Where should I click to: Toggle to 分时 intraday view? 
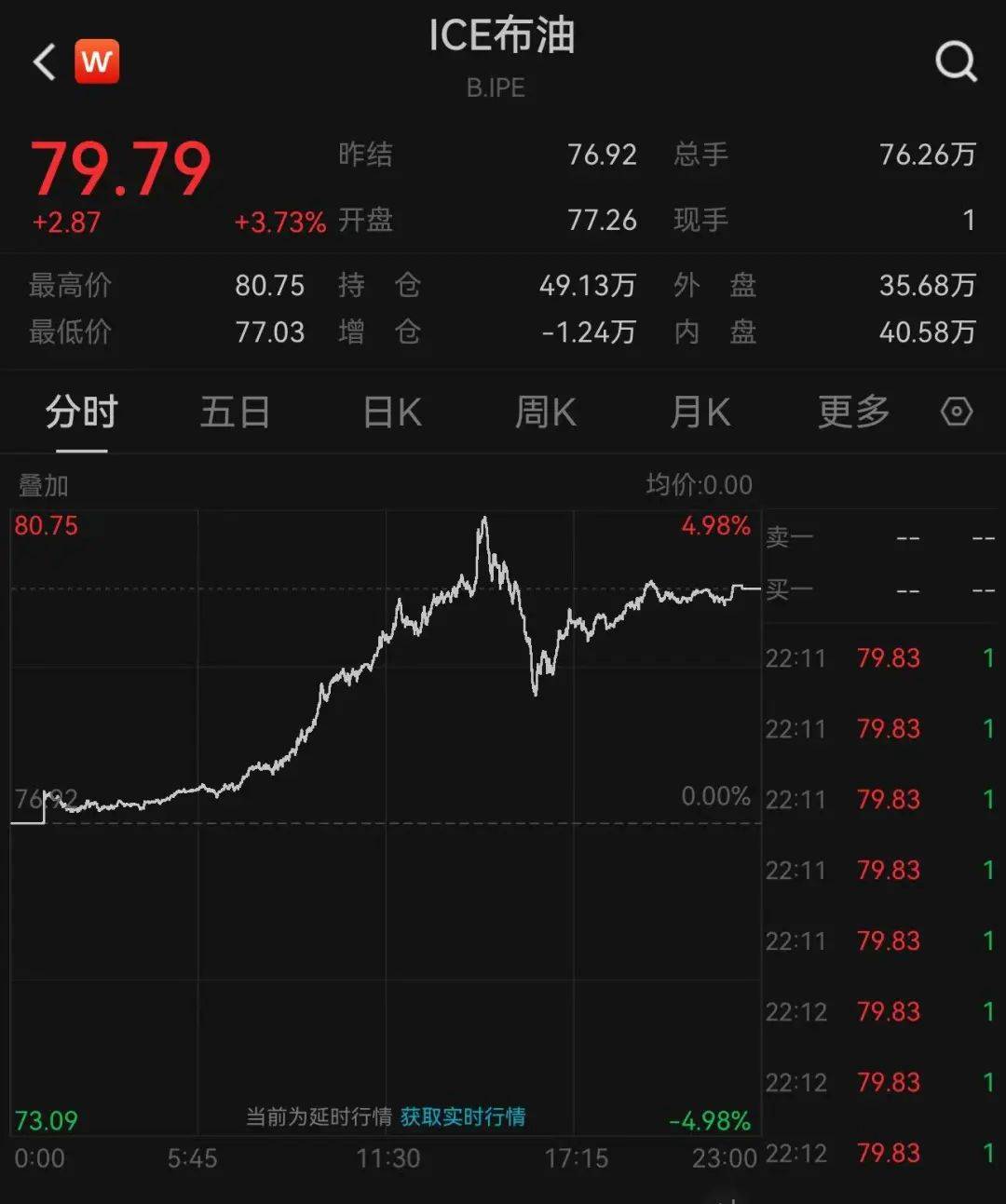point(82,412)
